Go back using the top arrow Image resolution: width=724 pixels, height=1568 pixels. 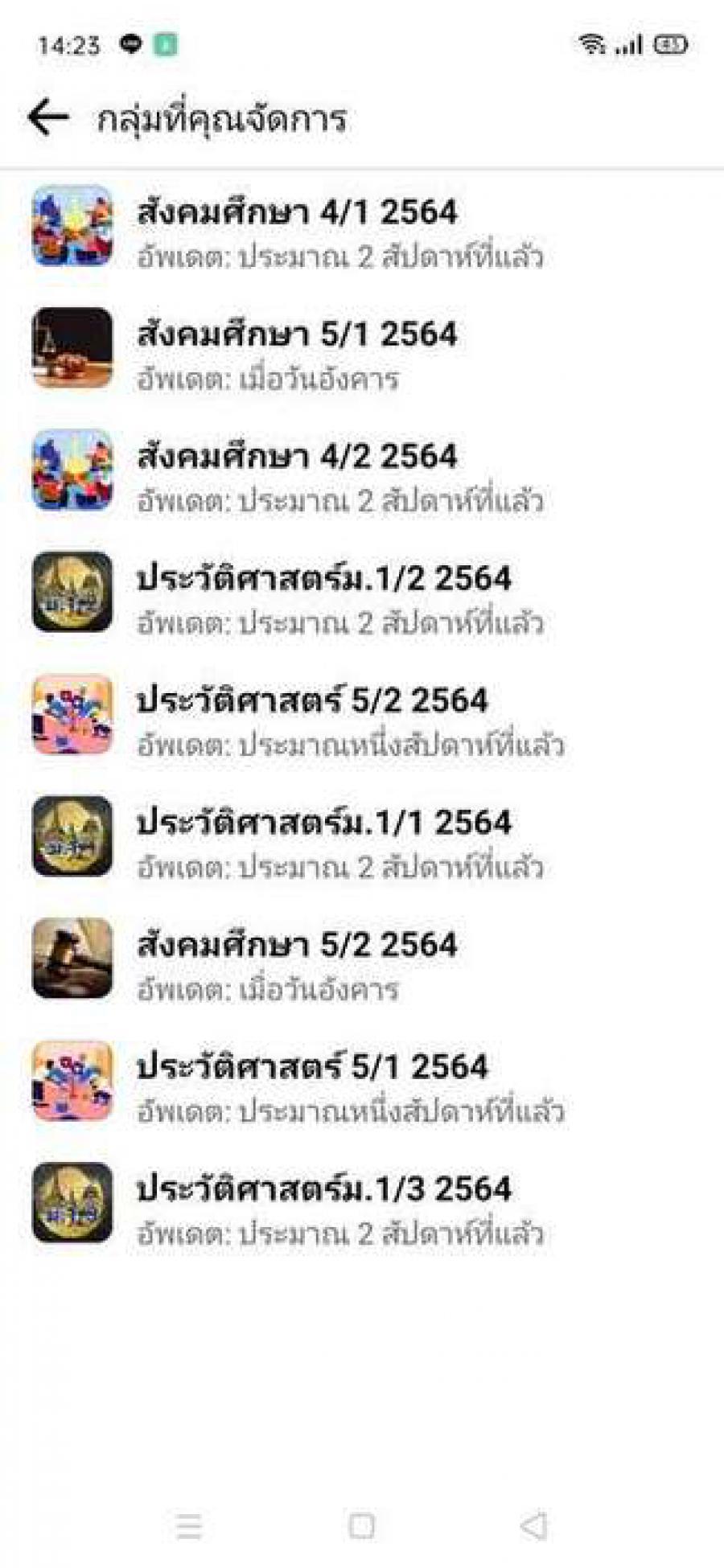tap(48, 117)
